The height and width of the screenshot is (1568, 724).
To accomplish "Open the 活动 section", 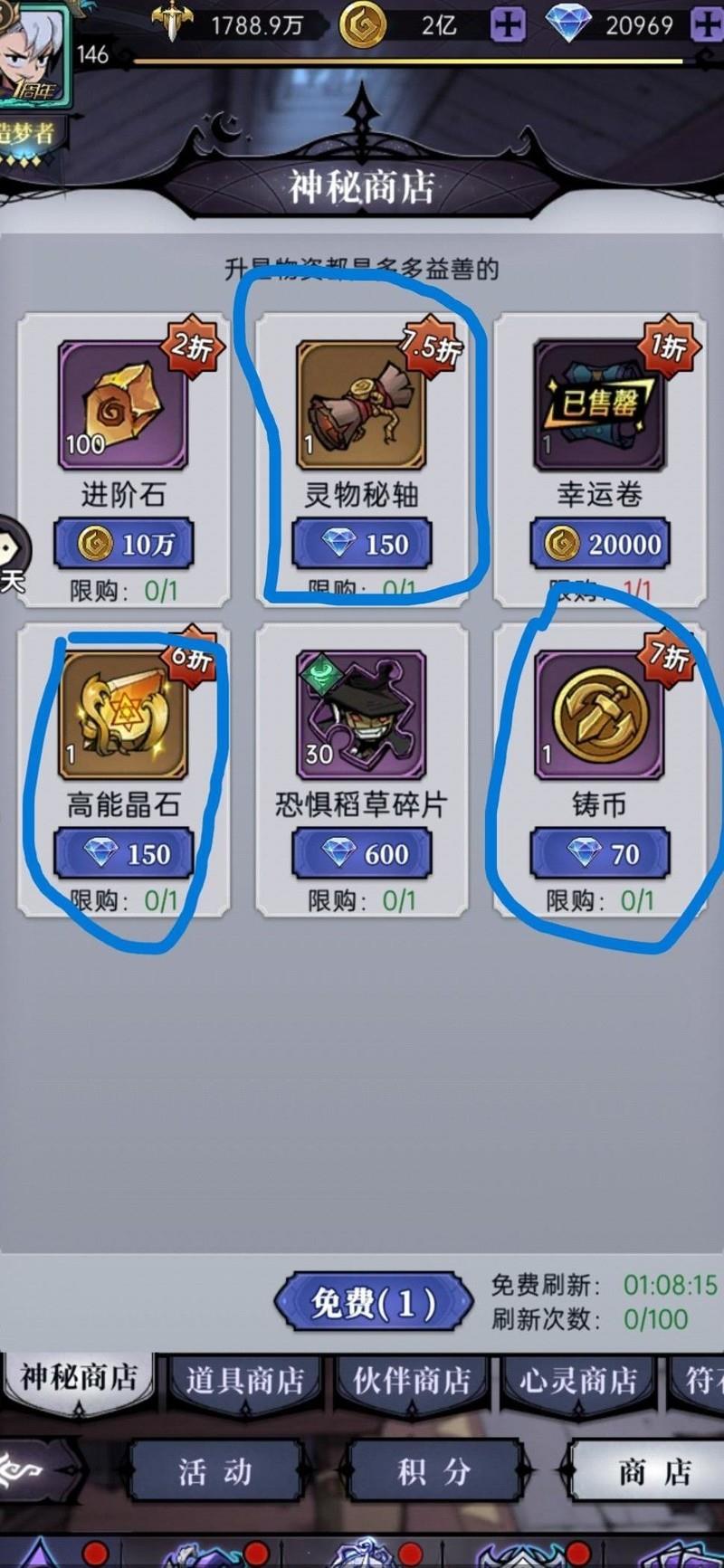I will coord(215,1472).
